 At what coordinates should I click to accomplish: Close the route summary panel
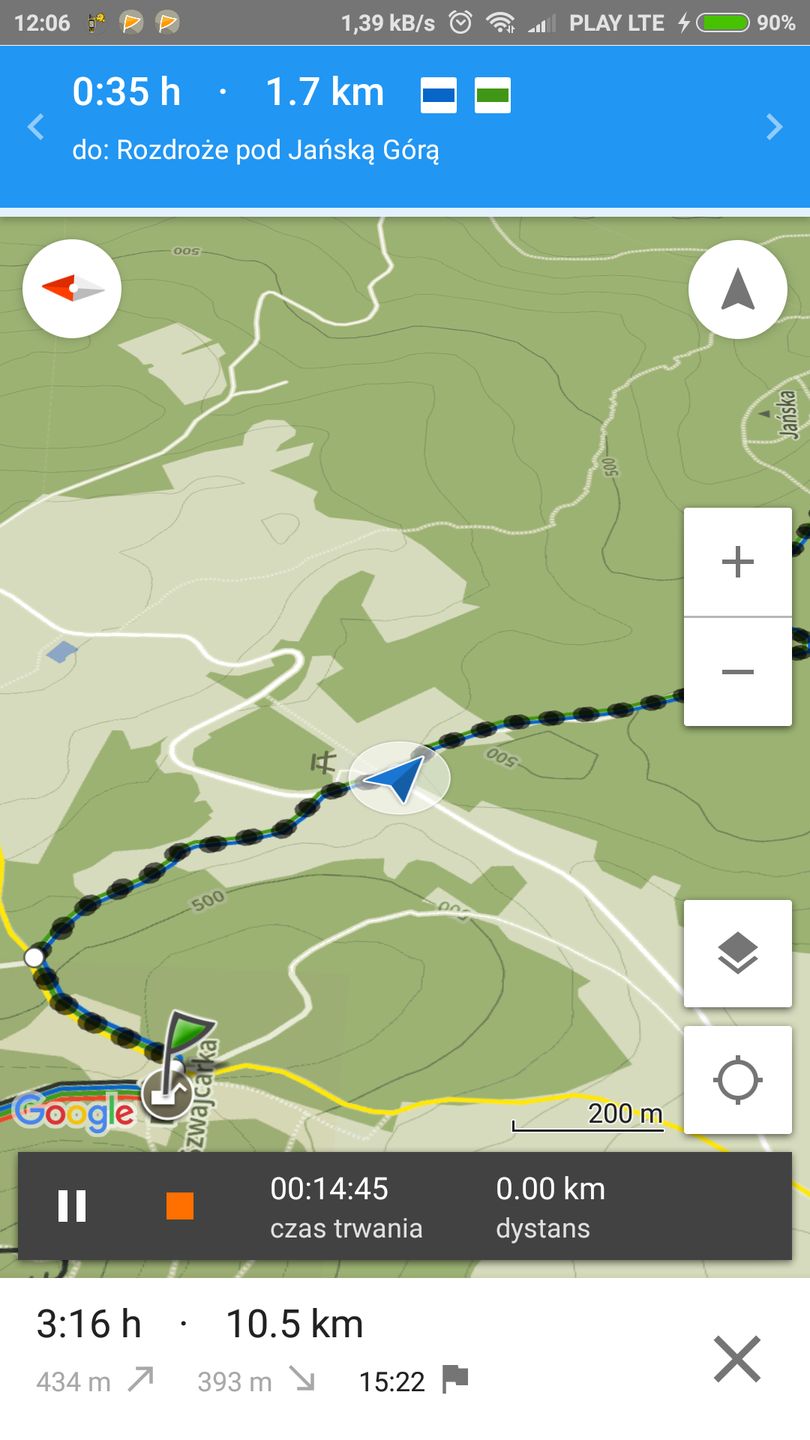tap(737, 1359)
